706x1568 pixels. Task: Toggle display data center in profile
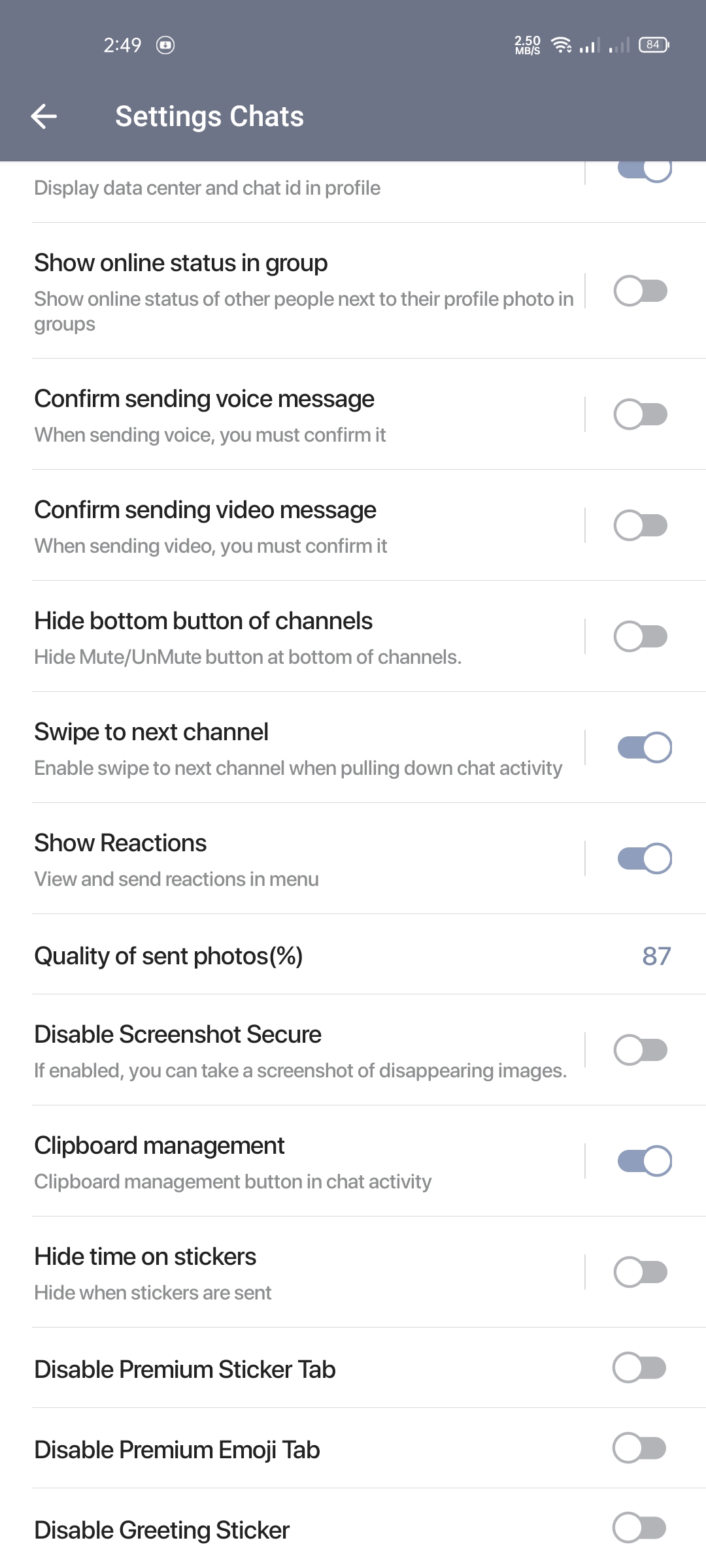pos(645,171)
